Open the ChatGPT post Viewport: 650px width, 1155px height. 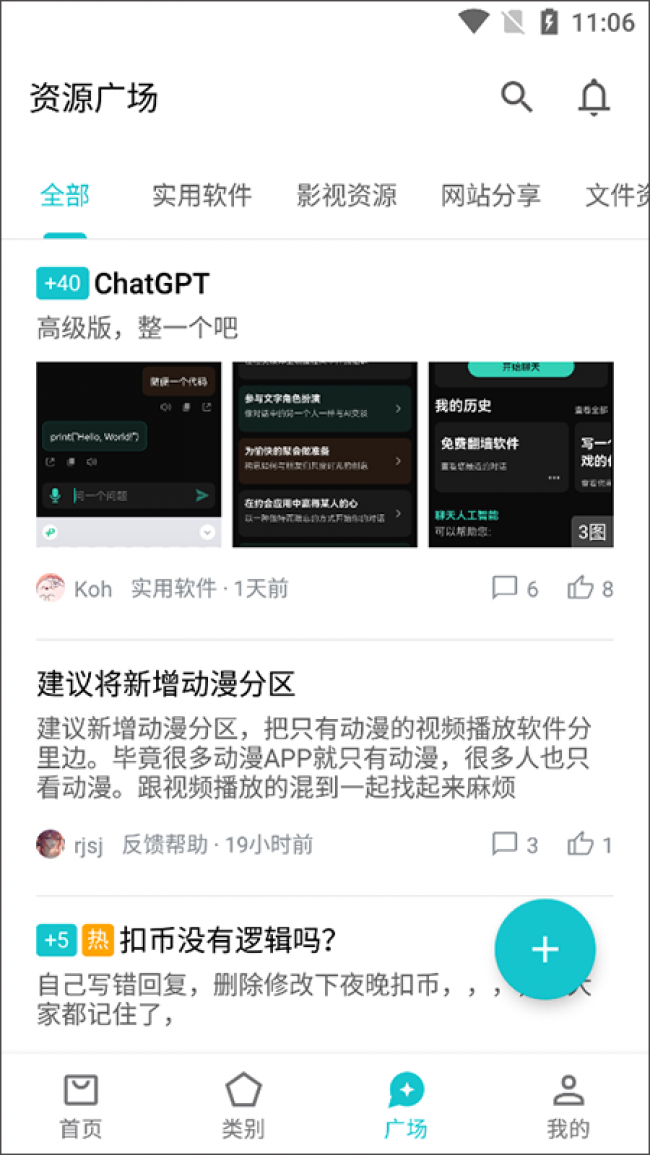[152, 284]
